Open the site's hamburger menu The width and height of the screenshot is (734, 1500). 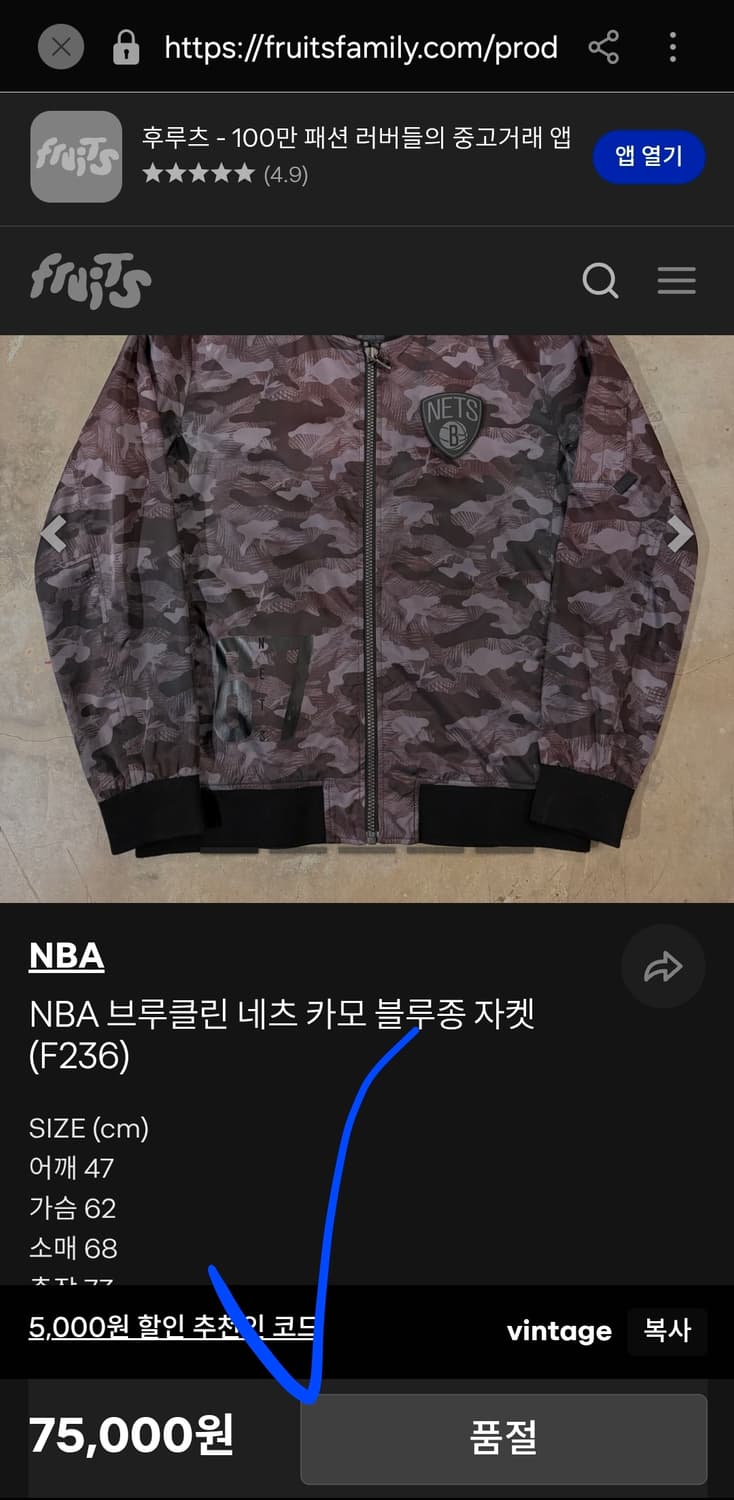pos(677,281)
